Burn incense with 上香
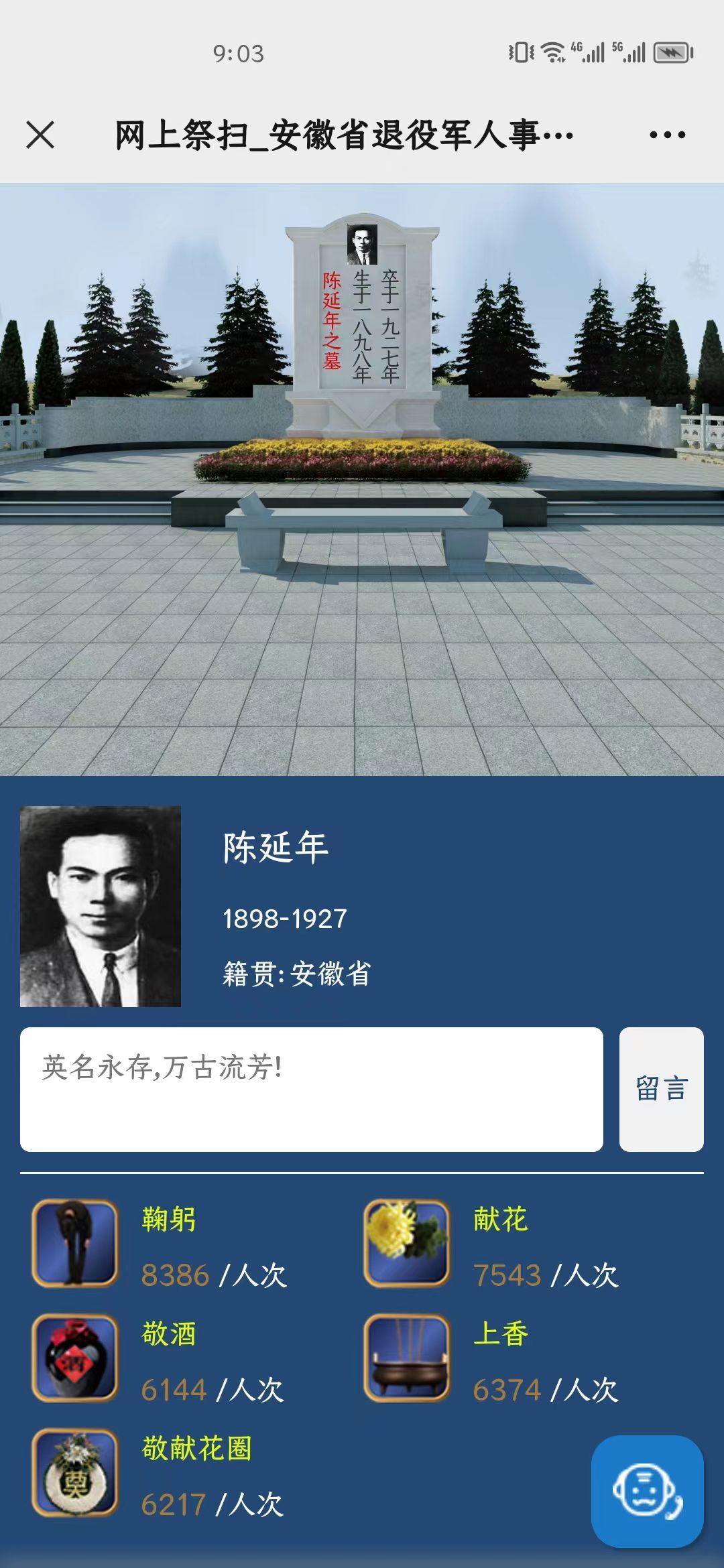 (x=407, y=1358)
